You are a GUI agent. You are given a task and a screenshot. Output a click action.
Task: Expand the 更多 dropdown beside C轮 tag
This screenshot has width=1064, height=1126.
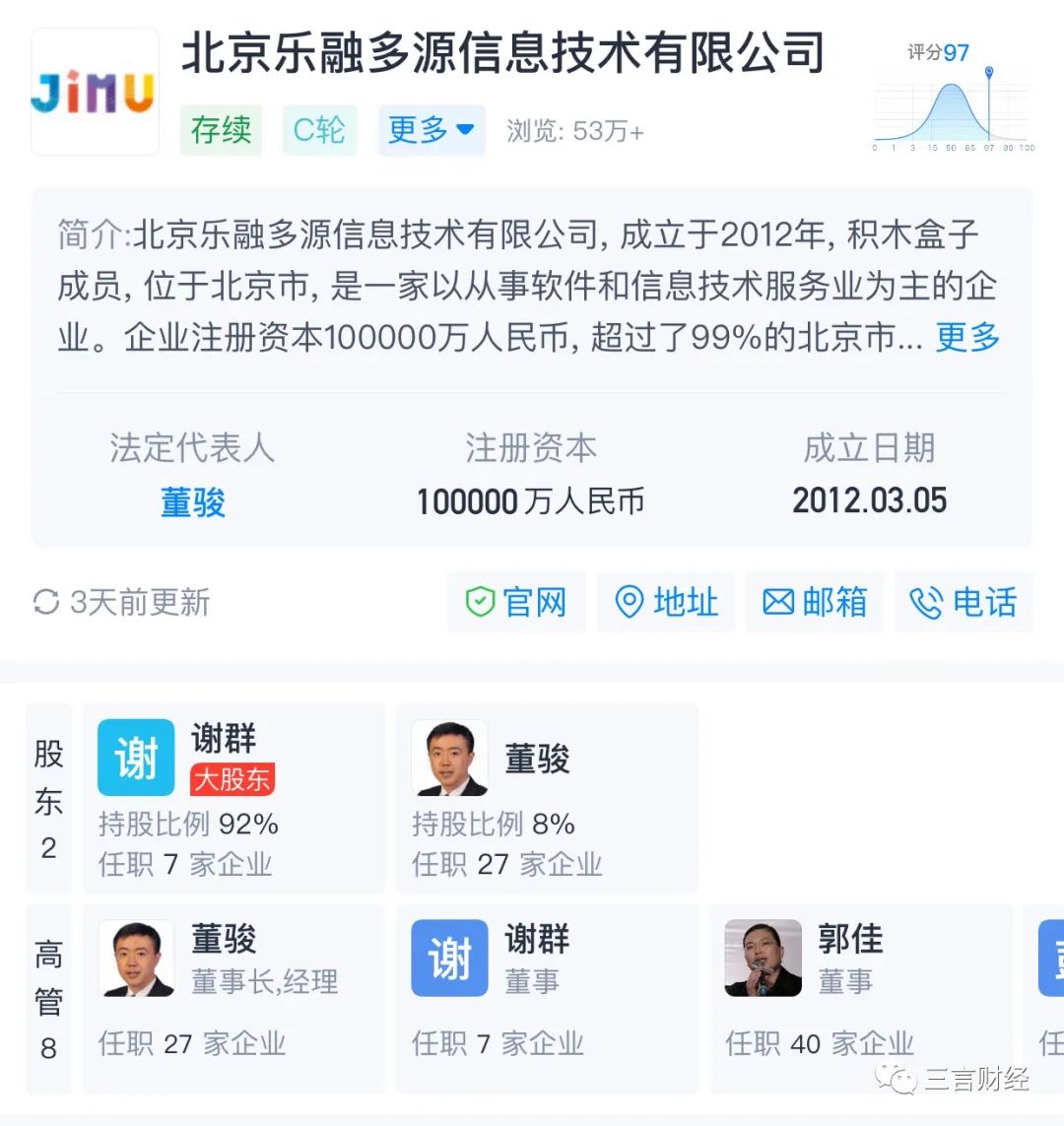tap(431, 130)
